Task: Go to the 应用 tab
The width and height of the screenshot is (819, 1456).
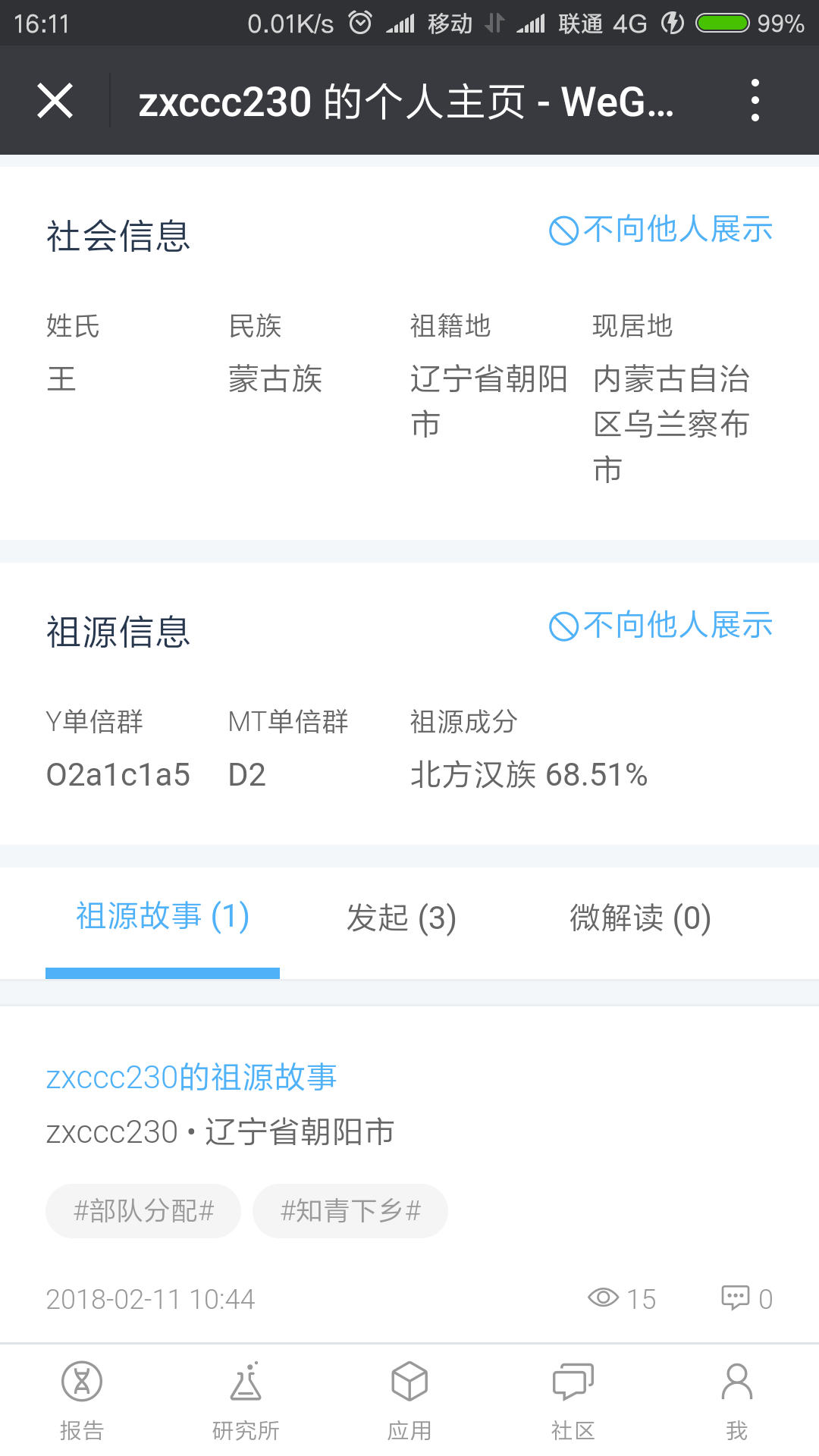Action: point(409,1400)
